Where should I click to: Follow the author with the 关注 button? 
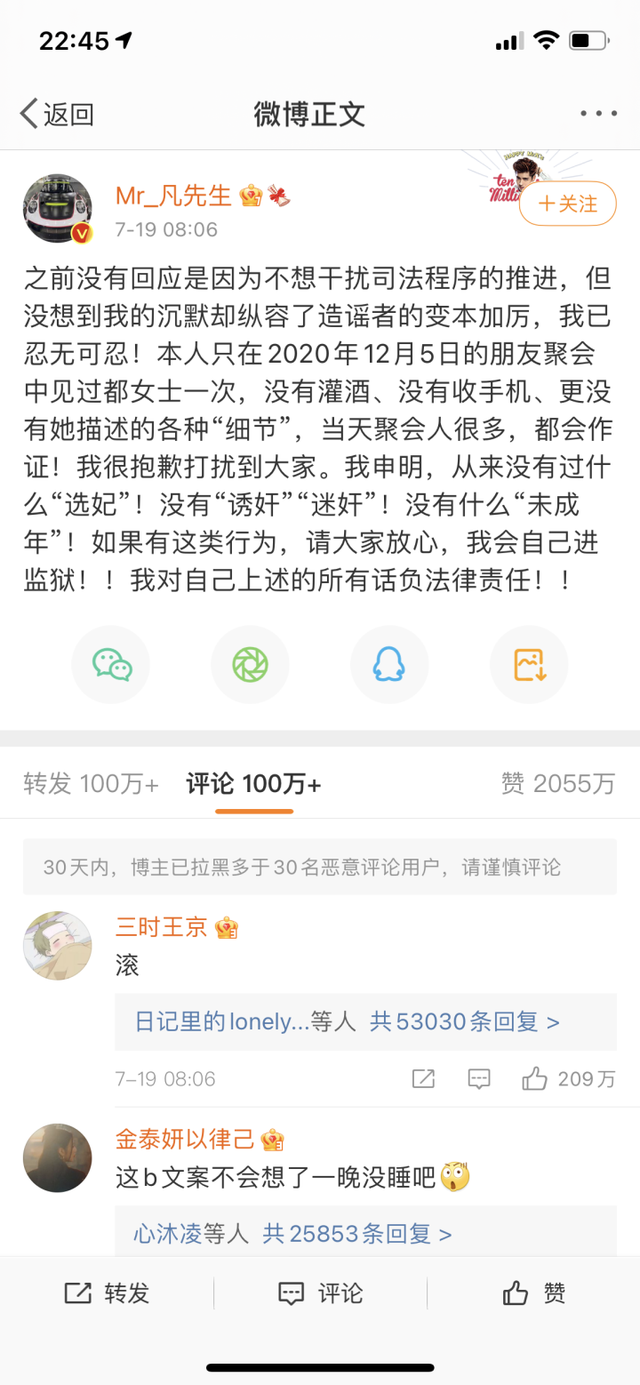tap(567, 204)
